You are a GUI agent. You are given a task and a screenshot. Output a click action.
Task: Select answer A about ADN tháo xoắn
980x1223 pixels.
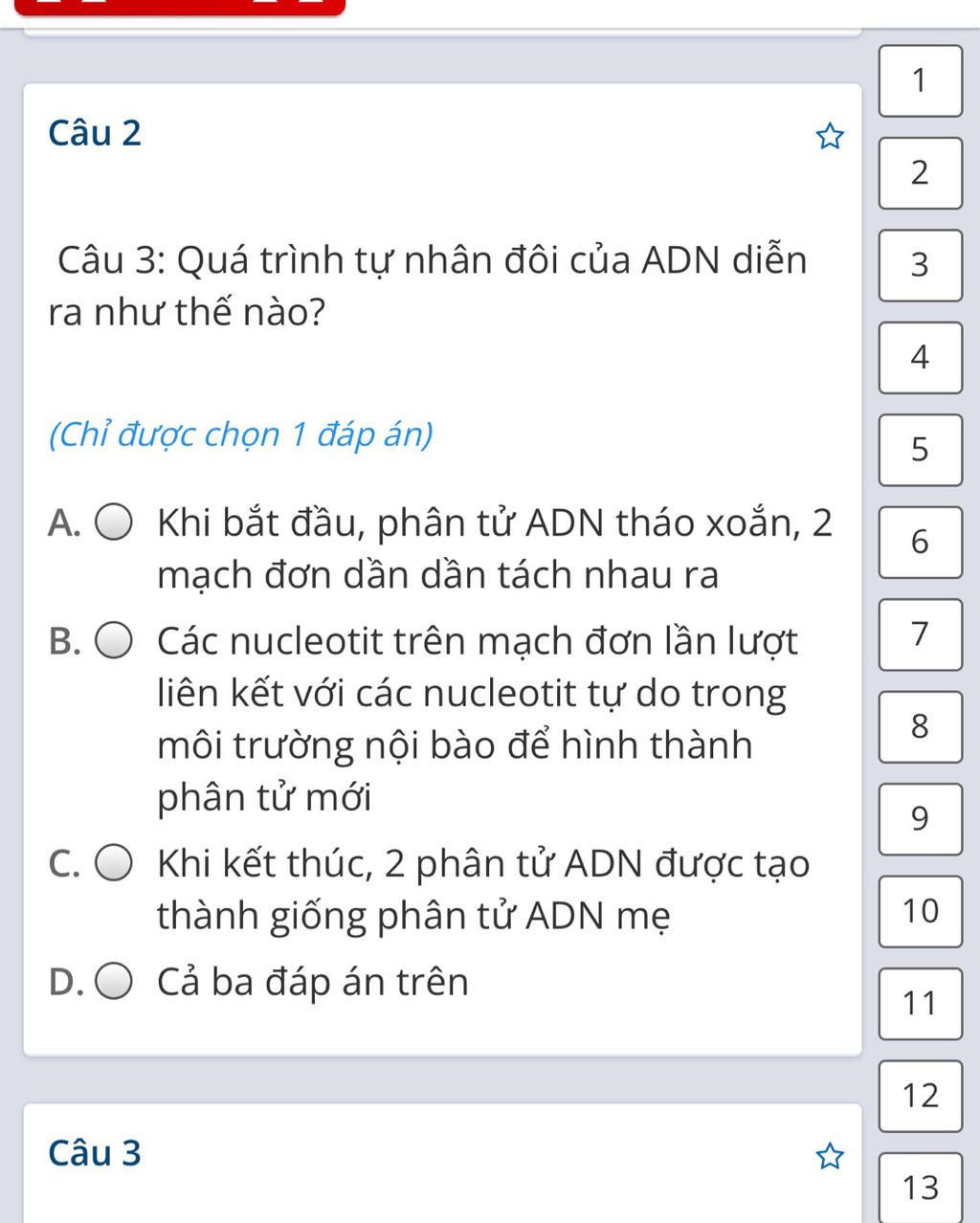(114, 523)
